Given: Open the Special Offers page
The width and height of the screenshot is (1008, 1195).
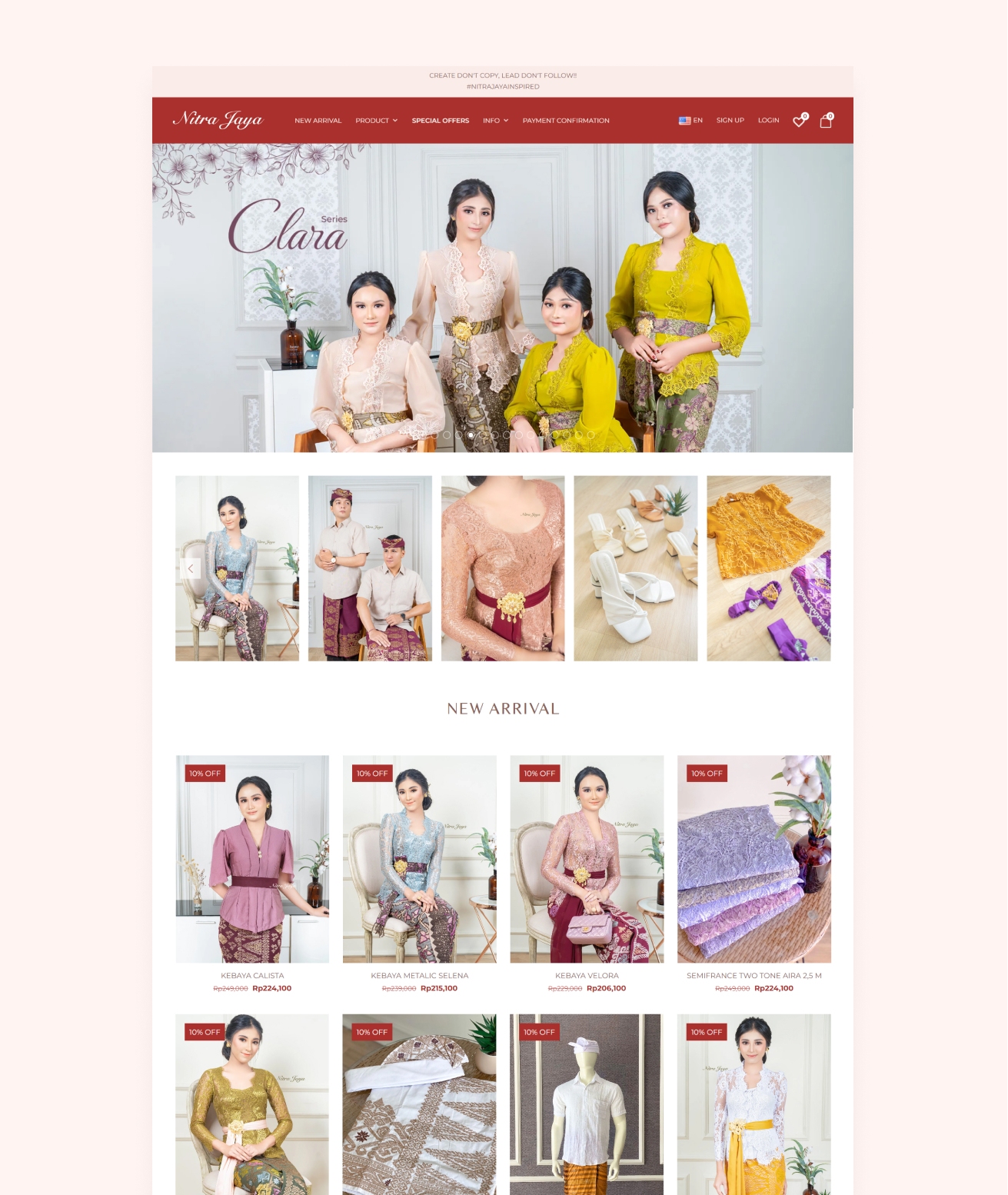Looking at the screenshot, I should point(440,121).
